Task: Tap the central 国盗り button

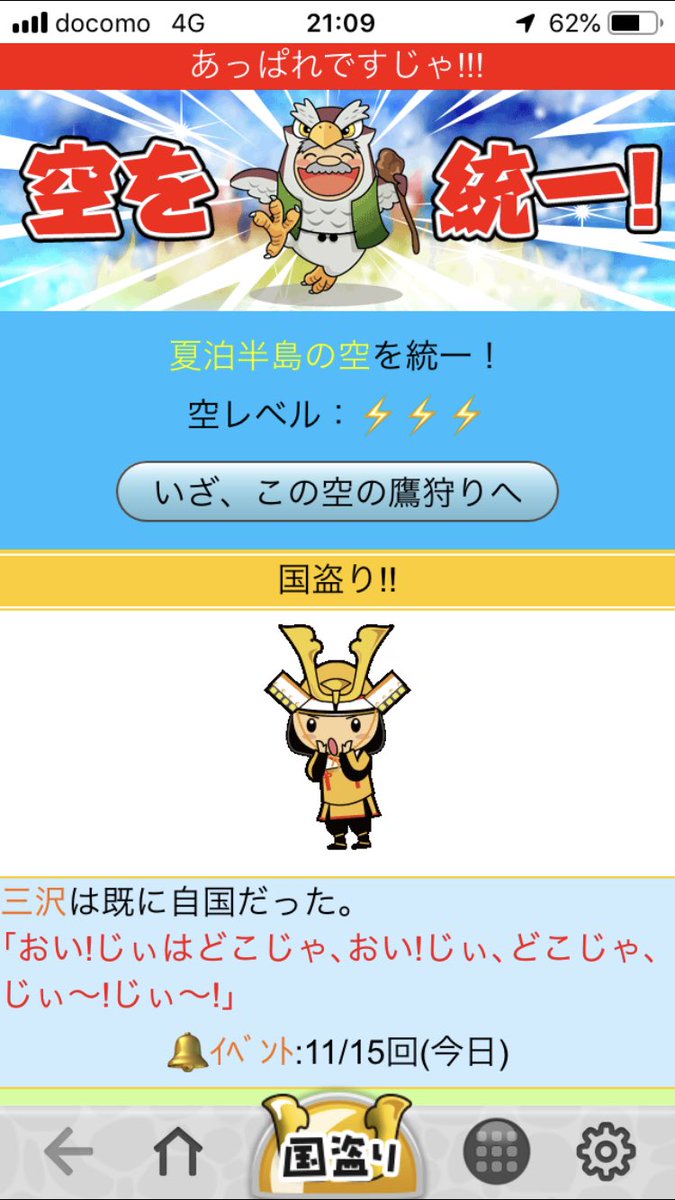Action: click(338, 1148)
